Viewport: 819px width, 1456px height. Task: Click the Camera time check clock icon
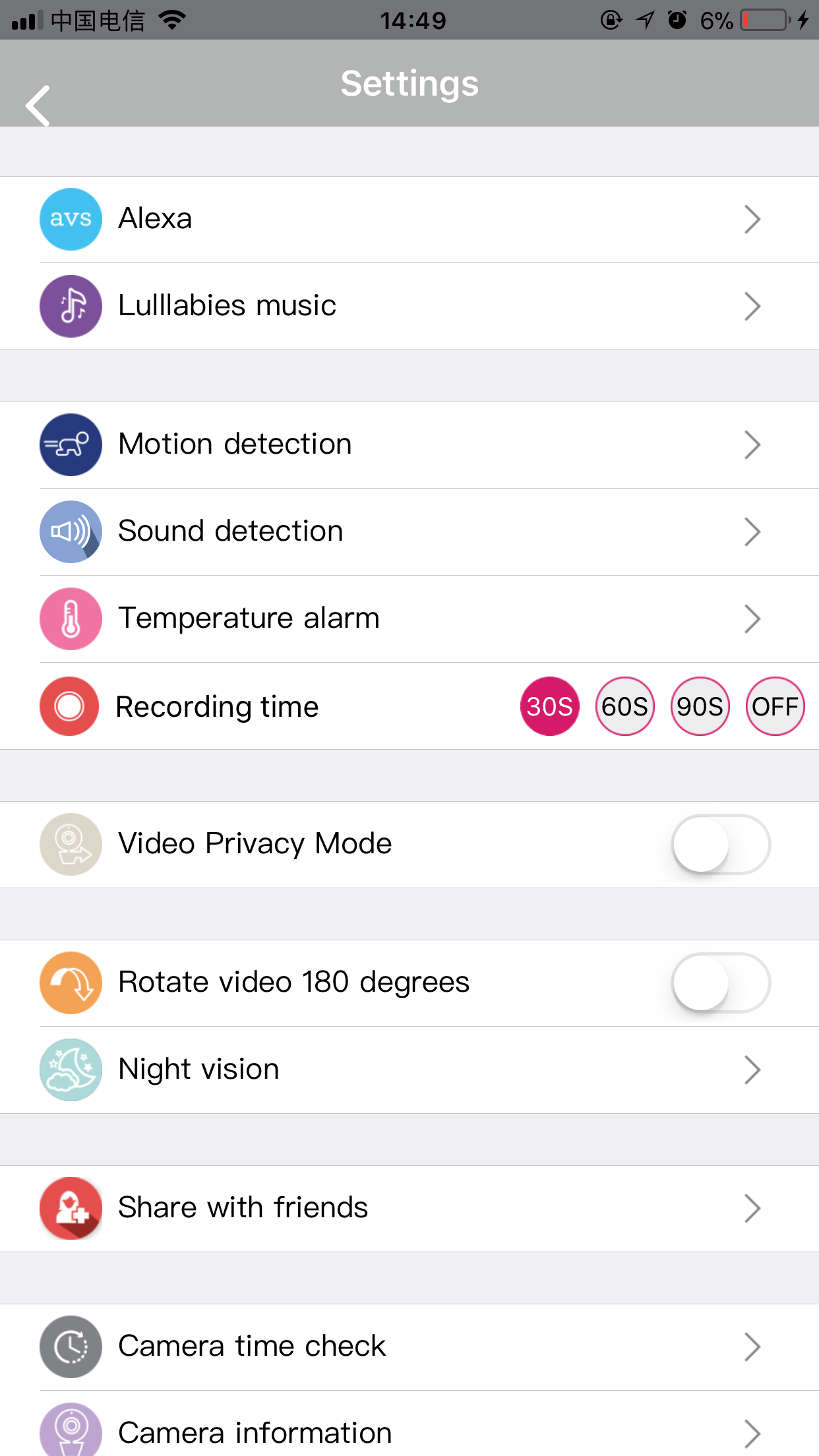pyautogui.click(x=71, y=1347)
